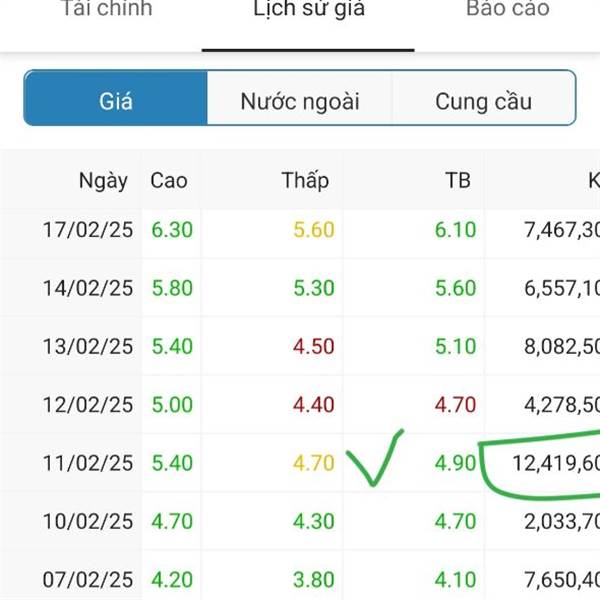Show the Cung cầu view

tap(483, 100)
